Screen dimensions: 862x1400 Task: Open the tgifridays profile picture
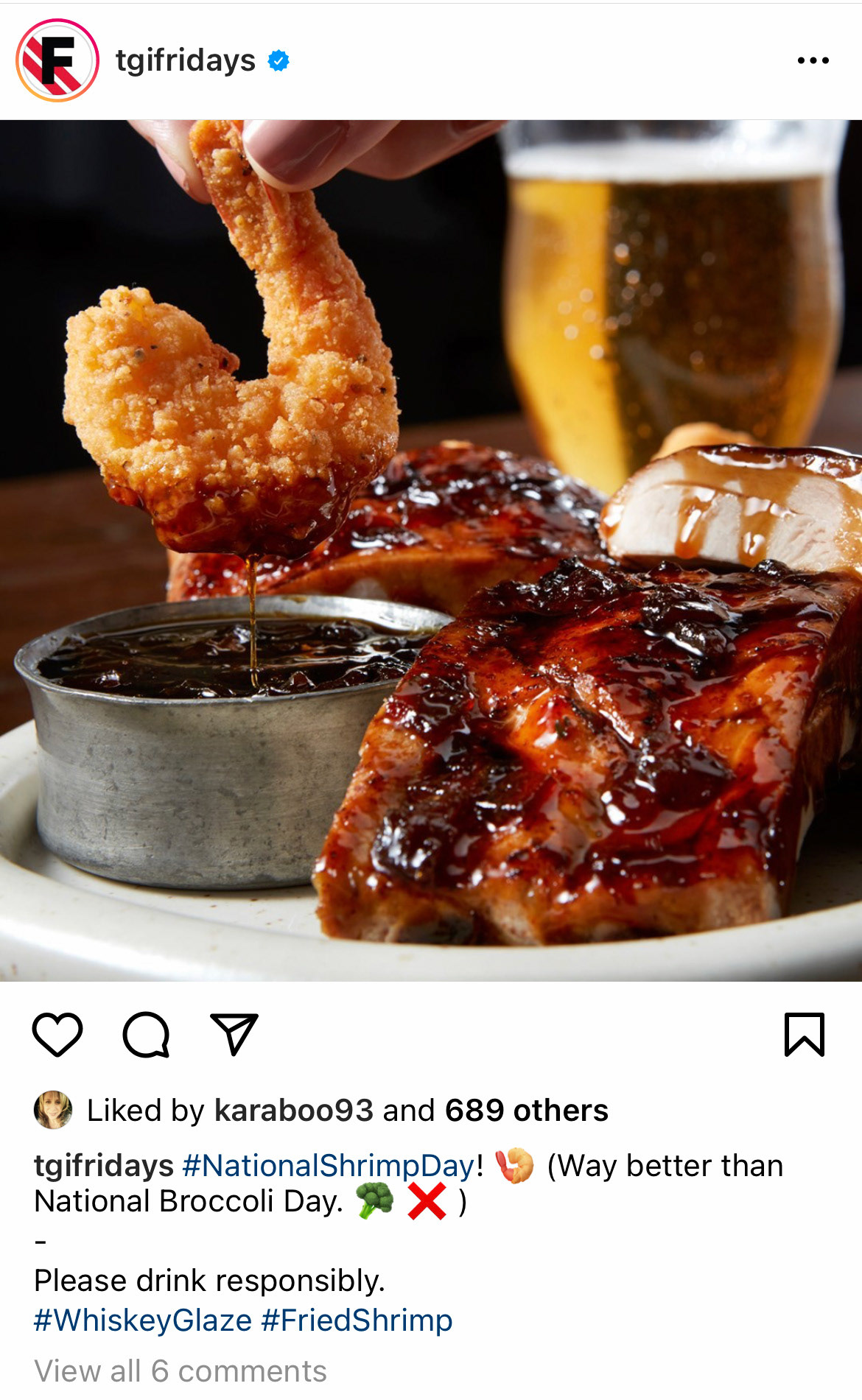pos(57,60)
